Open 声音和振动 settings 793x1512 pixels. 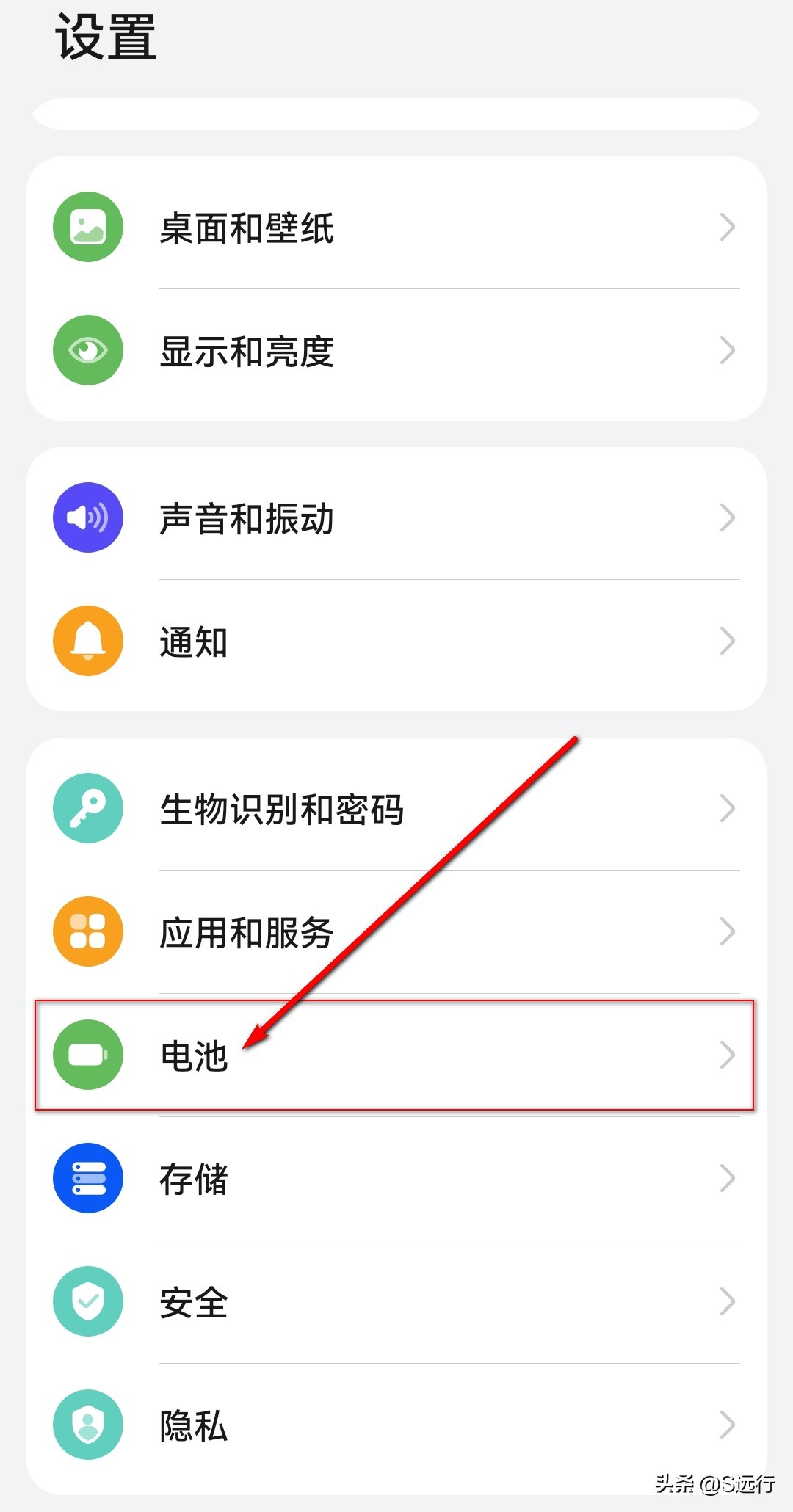point(396,518)
